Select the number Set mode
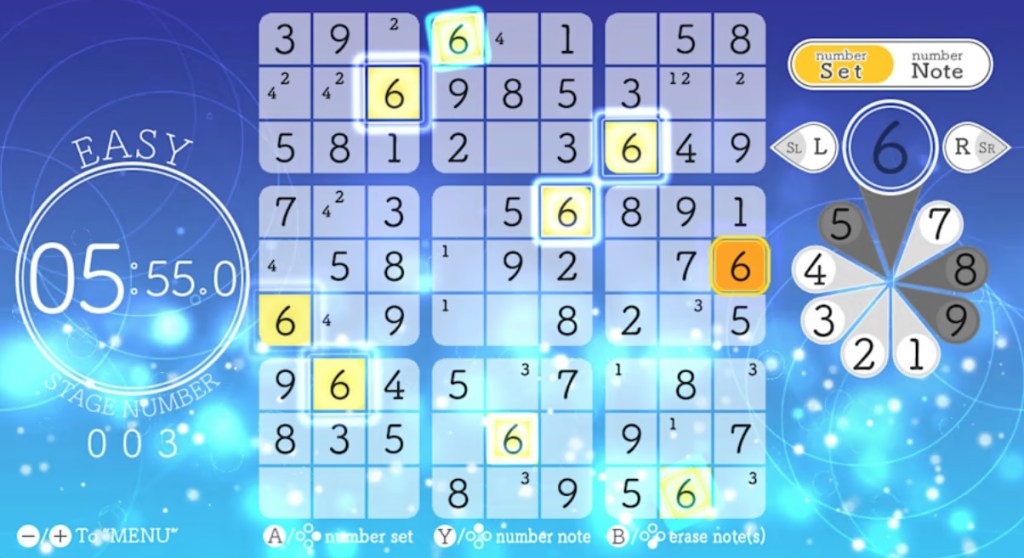Screen dimensions: 1024x558 [x=841, y=64]
